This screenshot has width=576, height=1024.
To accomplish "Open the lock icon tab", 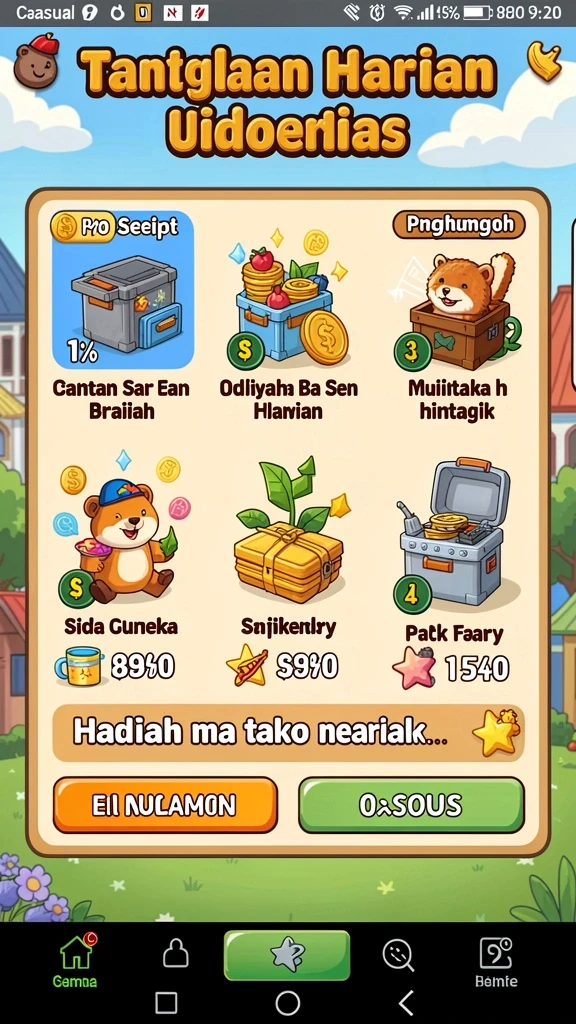I will pos(176,953).
